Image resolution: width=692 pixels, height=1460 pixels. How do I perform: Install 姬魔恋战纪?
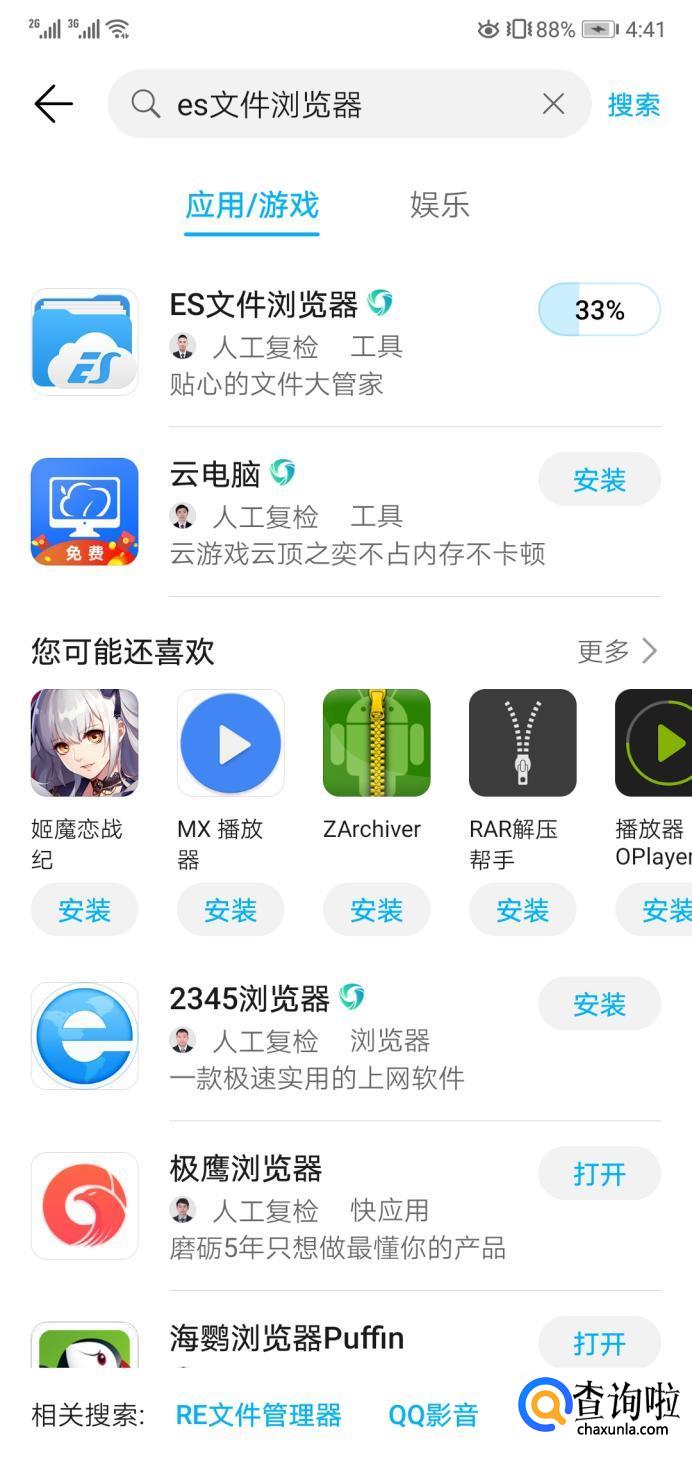(x=84, y=910)
